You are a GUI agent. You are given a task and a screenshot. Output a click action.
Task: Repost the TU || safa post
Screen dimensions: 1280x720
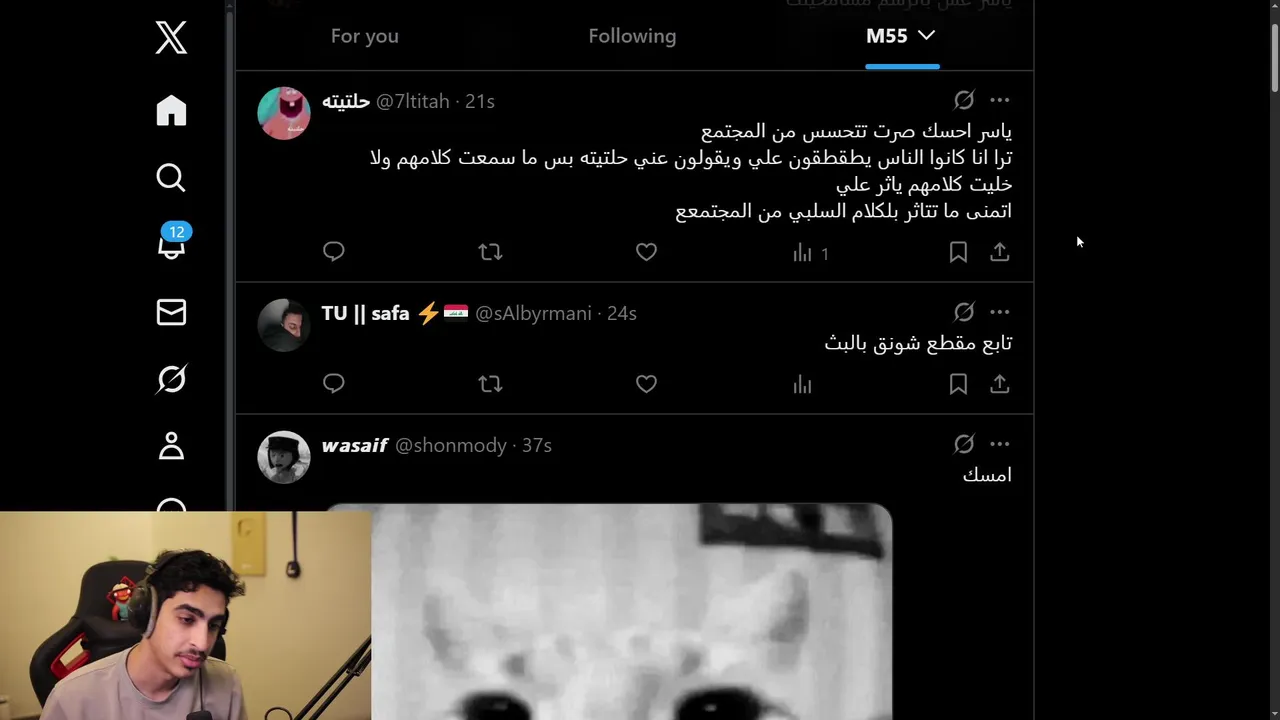(490, 384)
